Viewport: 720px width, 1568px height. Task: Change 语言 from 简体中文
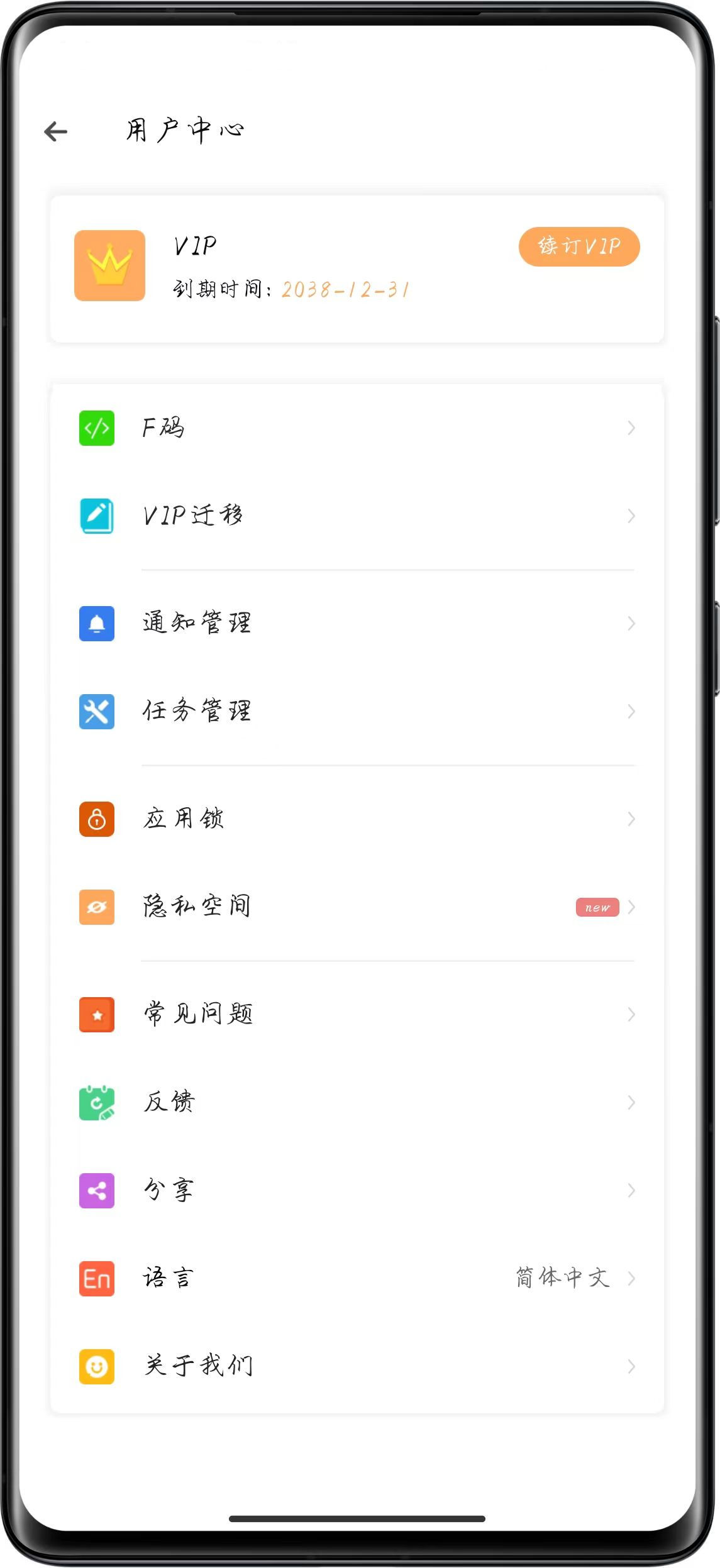(357, 1279)
